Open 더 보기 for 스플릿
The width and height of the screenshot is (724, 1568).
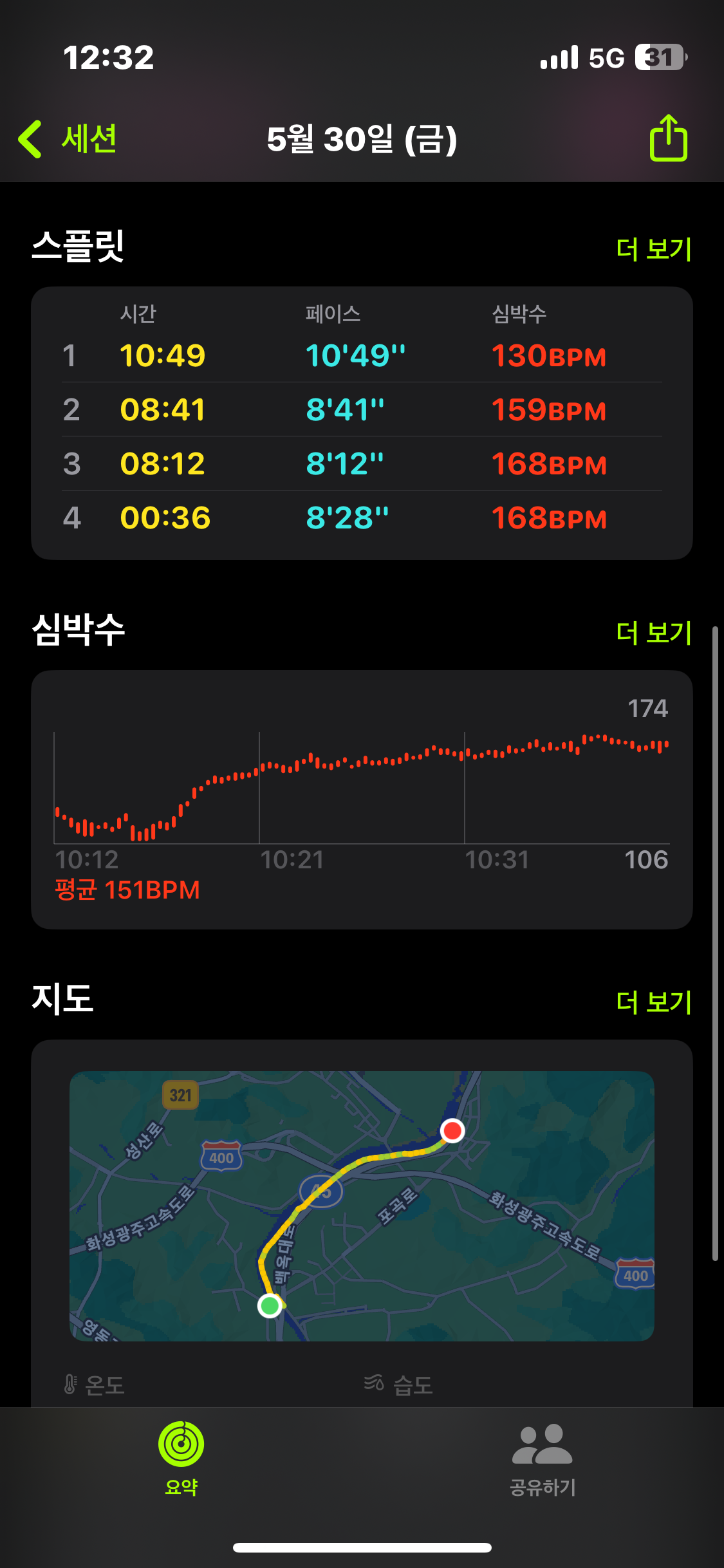click(653, 249)
